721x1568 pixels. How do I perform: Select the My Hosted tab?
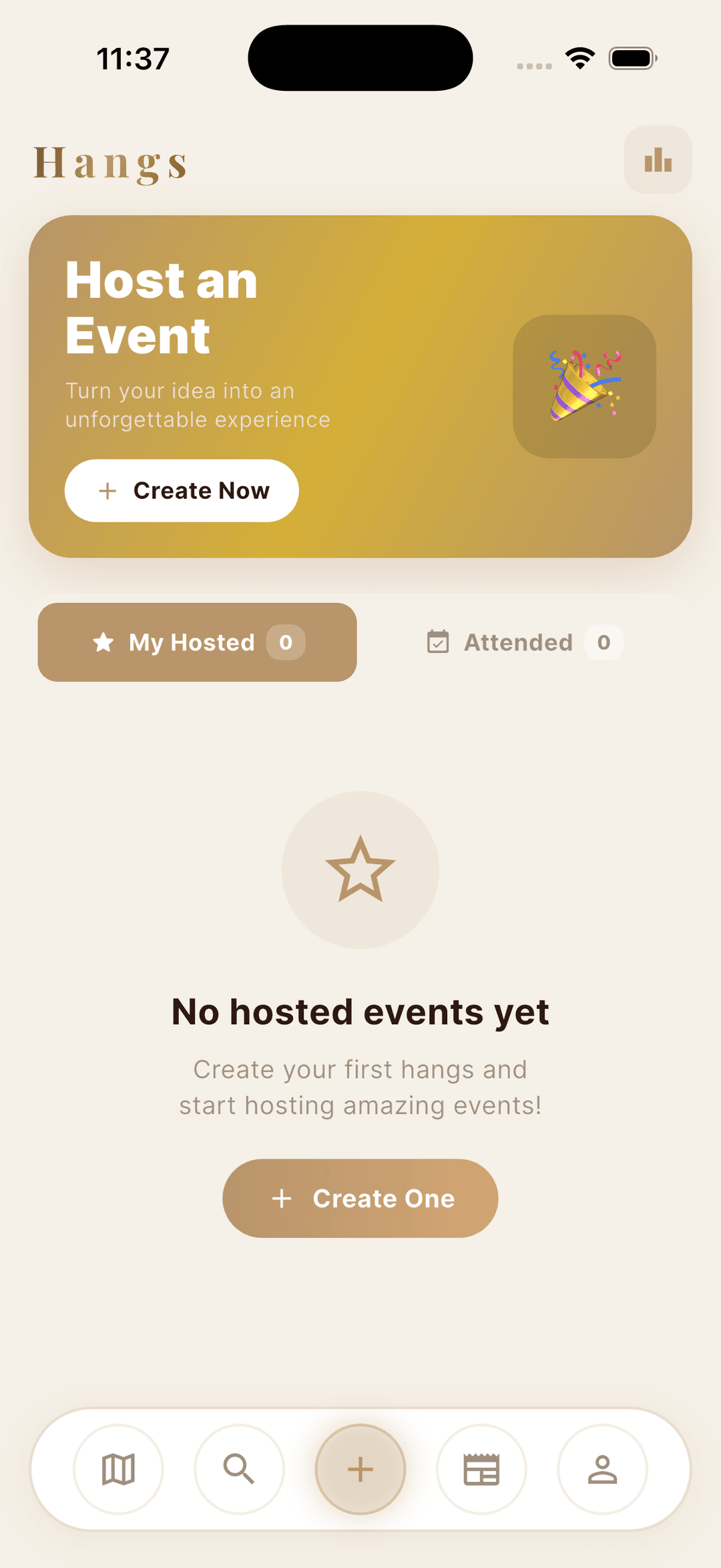[198, 642]
